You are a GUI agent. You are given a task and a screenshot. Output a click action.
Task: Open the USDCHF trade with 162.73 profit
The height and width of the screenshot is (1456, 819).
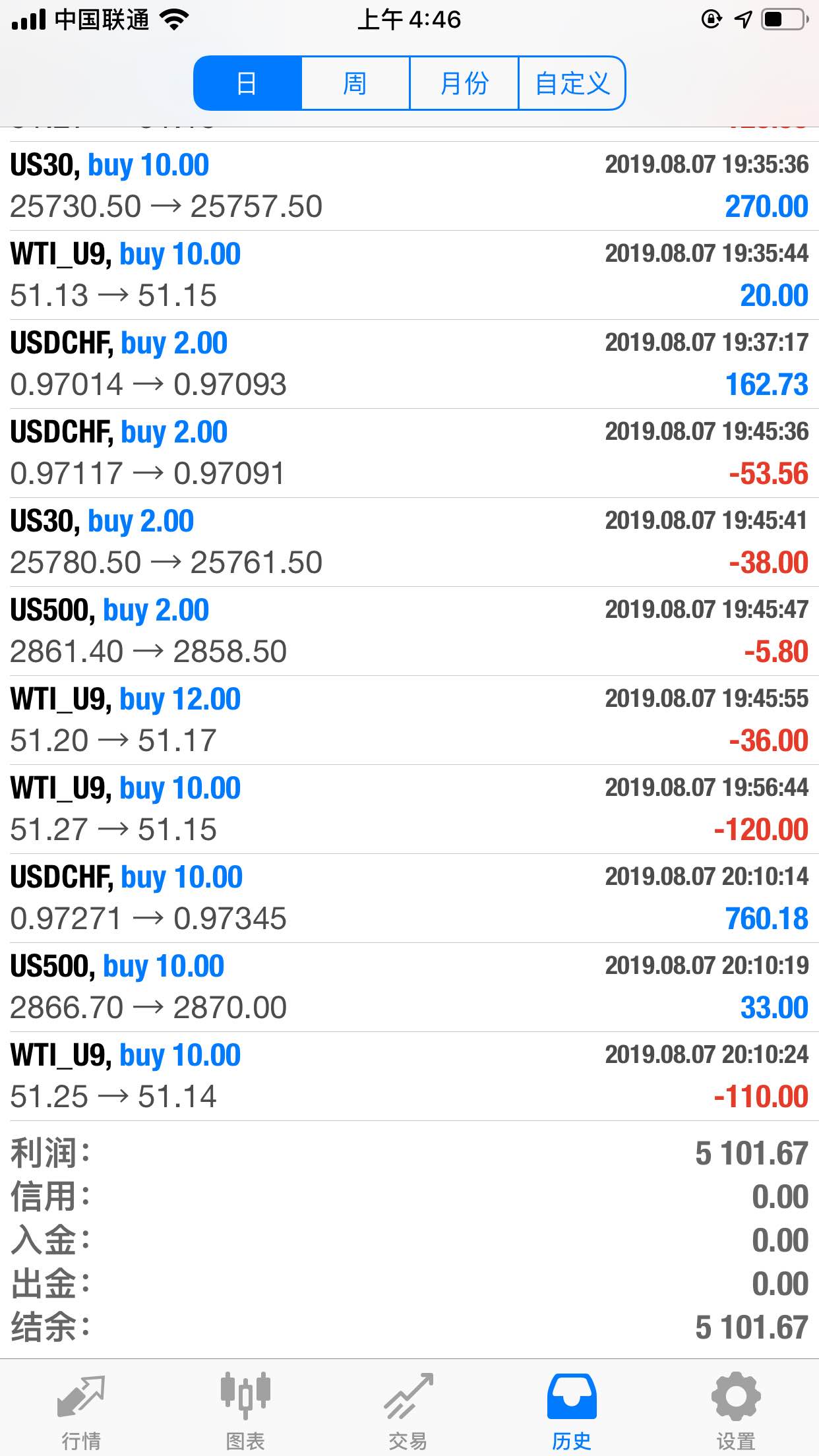(x=409, y=364)
